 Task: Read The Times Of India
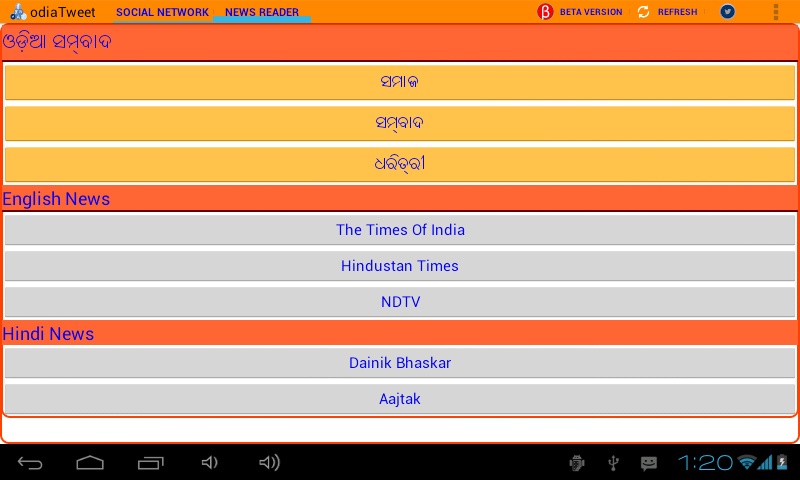400,230
